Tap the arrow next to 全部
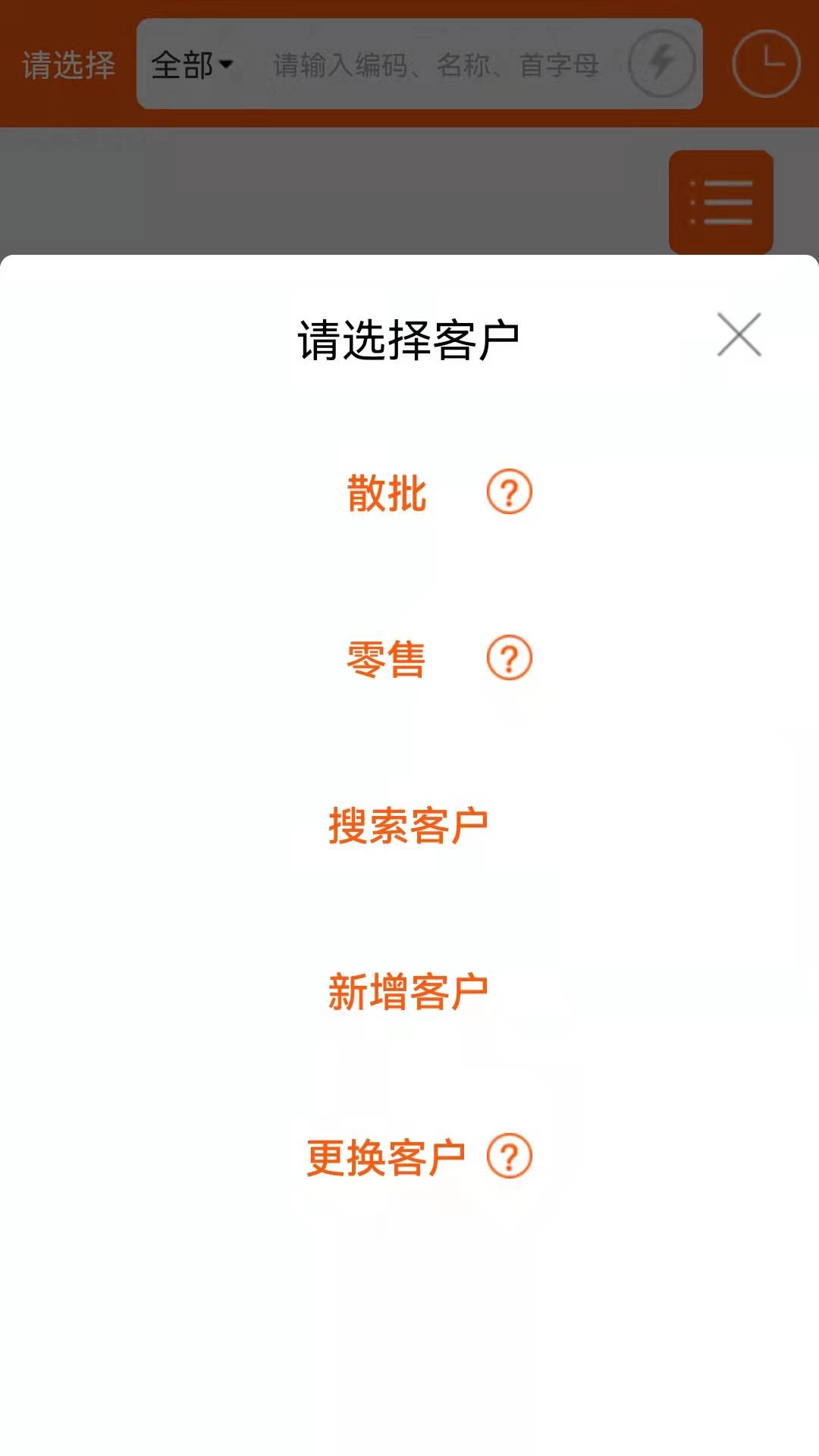 (x=227, y=68)
